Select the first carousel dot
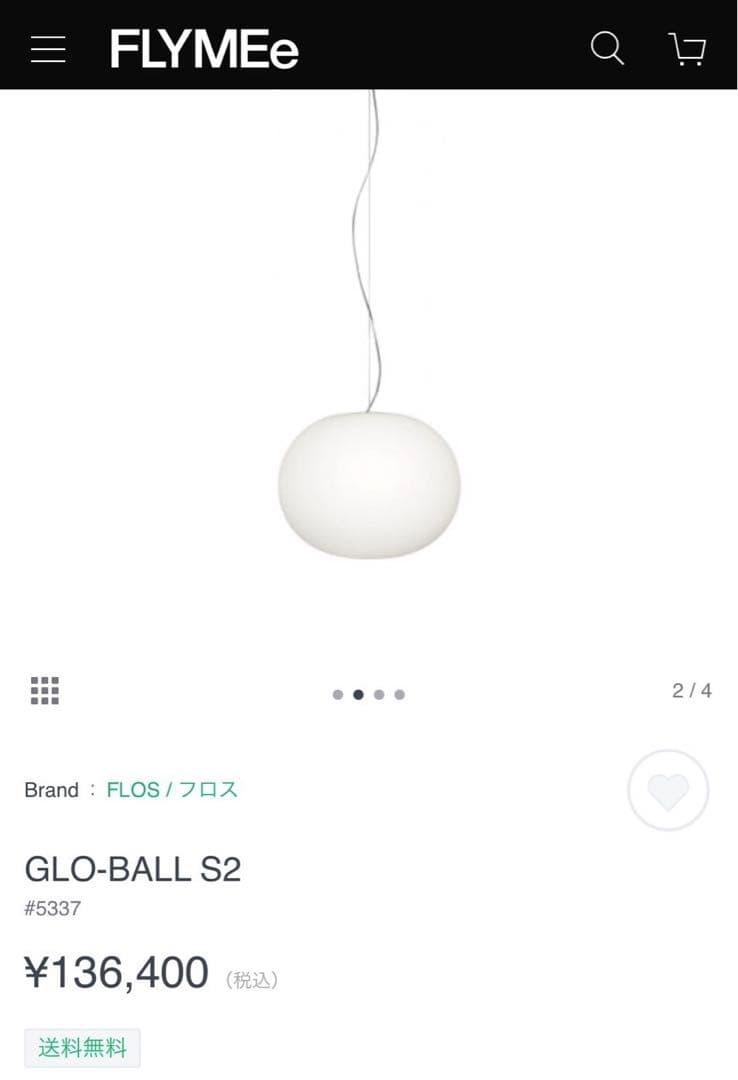 [337, 692]
